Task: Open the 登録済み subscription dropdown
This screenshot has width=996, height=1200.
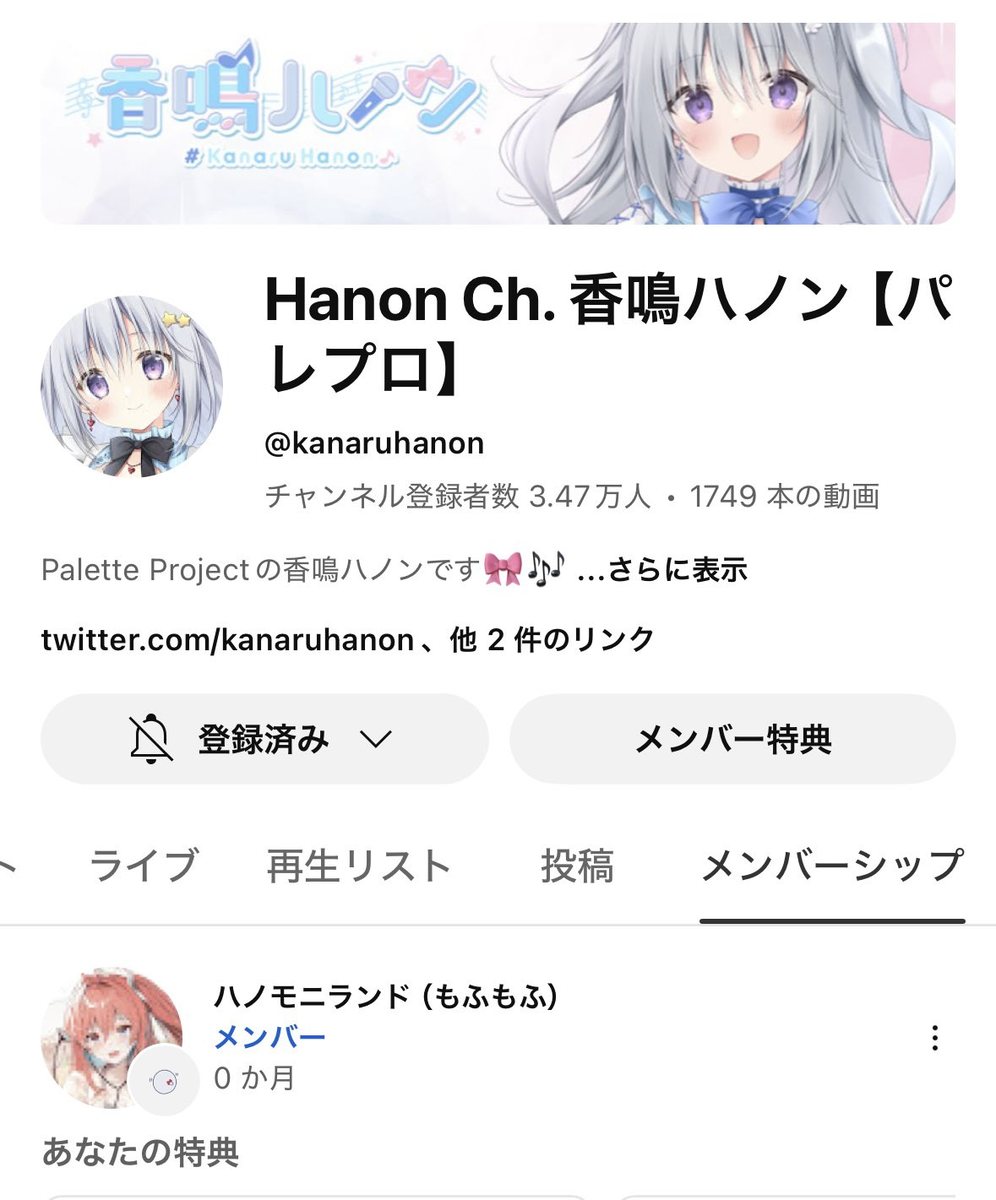Action: pyautogui.click(x=264, y=739)
